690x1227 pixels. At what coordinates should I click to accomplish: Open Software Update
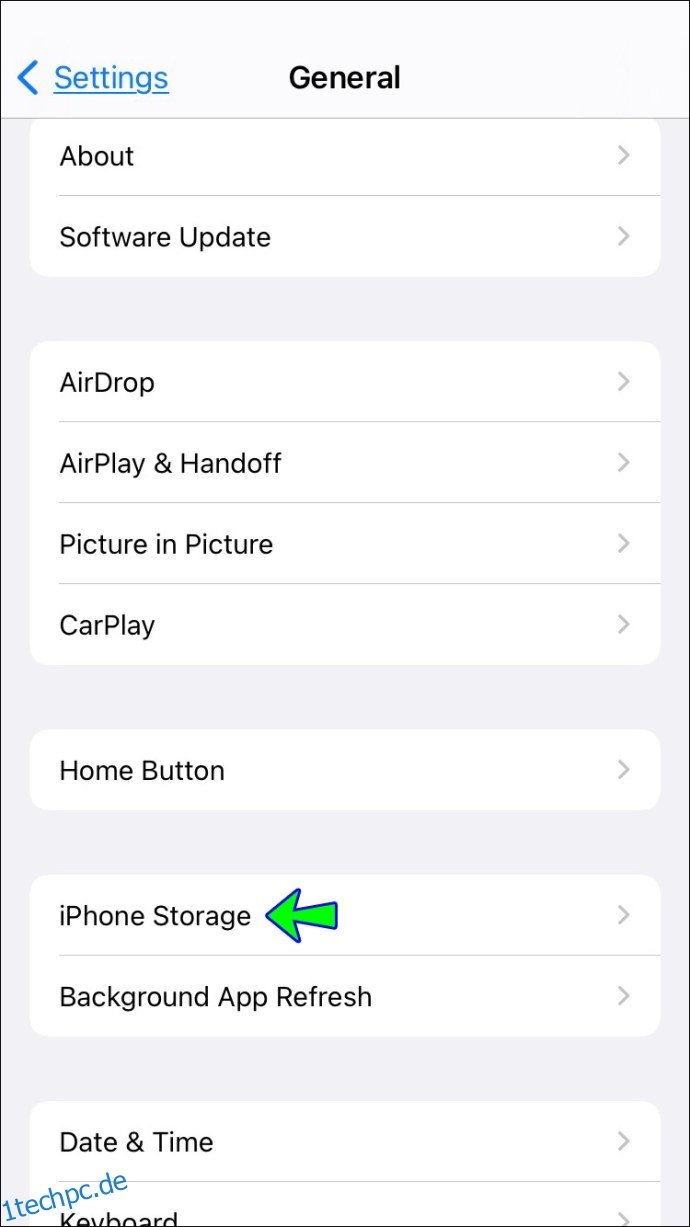pyautogui.click(x=345, y=237)
